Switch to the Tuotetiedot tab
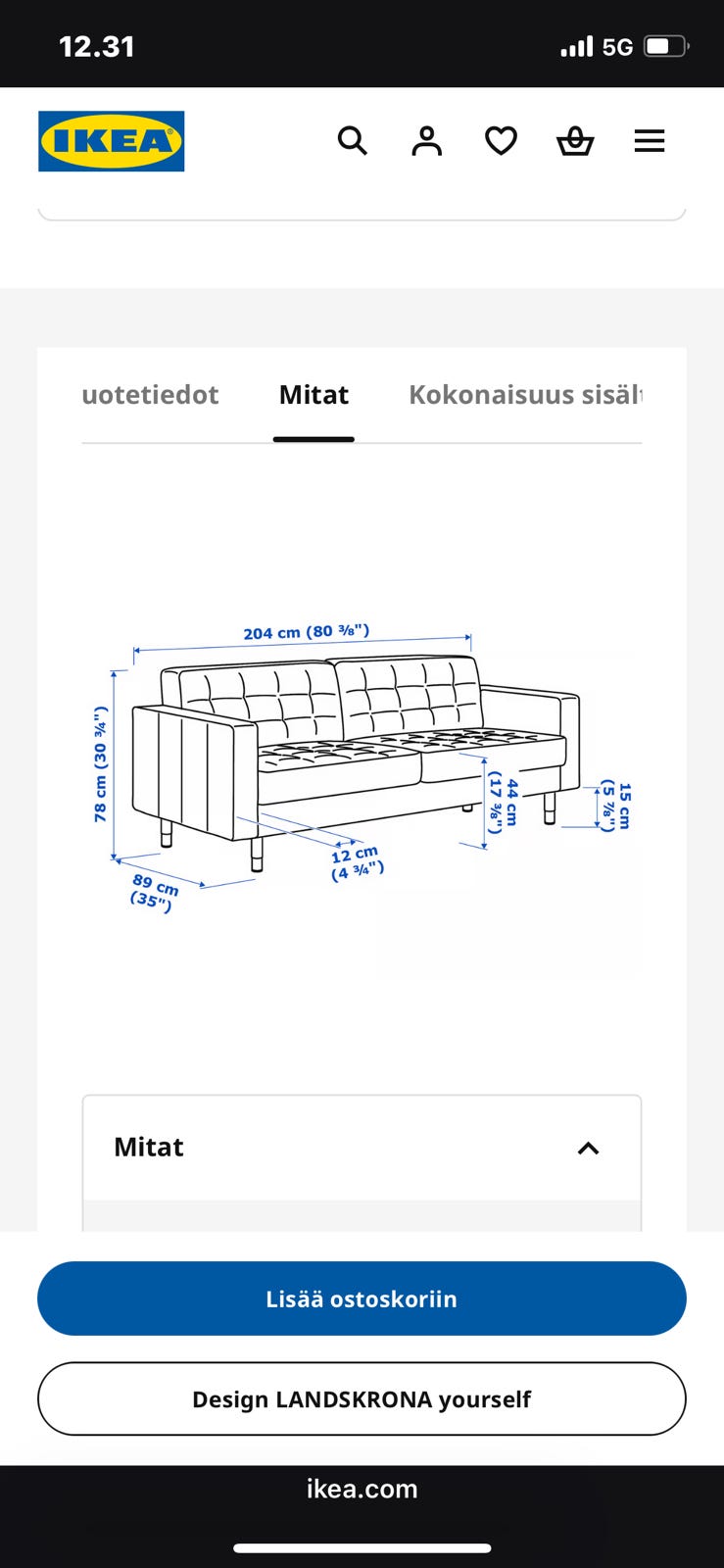The width and height of the screenshot is (724, 1568). pos(150,395)
